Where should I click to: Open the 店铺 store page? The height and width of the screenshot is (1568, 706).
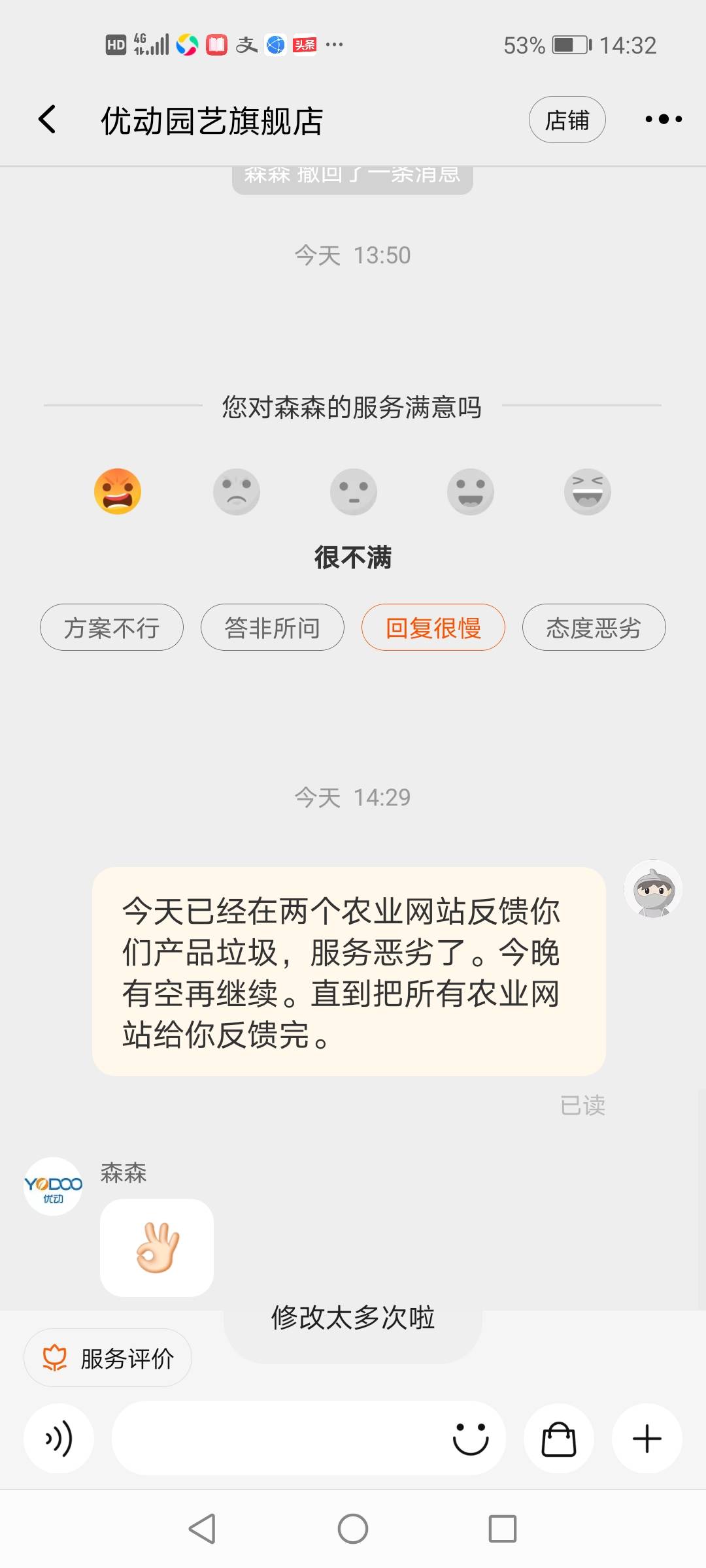[x=567, y=120]
